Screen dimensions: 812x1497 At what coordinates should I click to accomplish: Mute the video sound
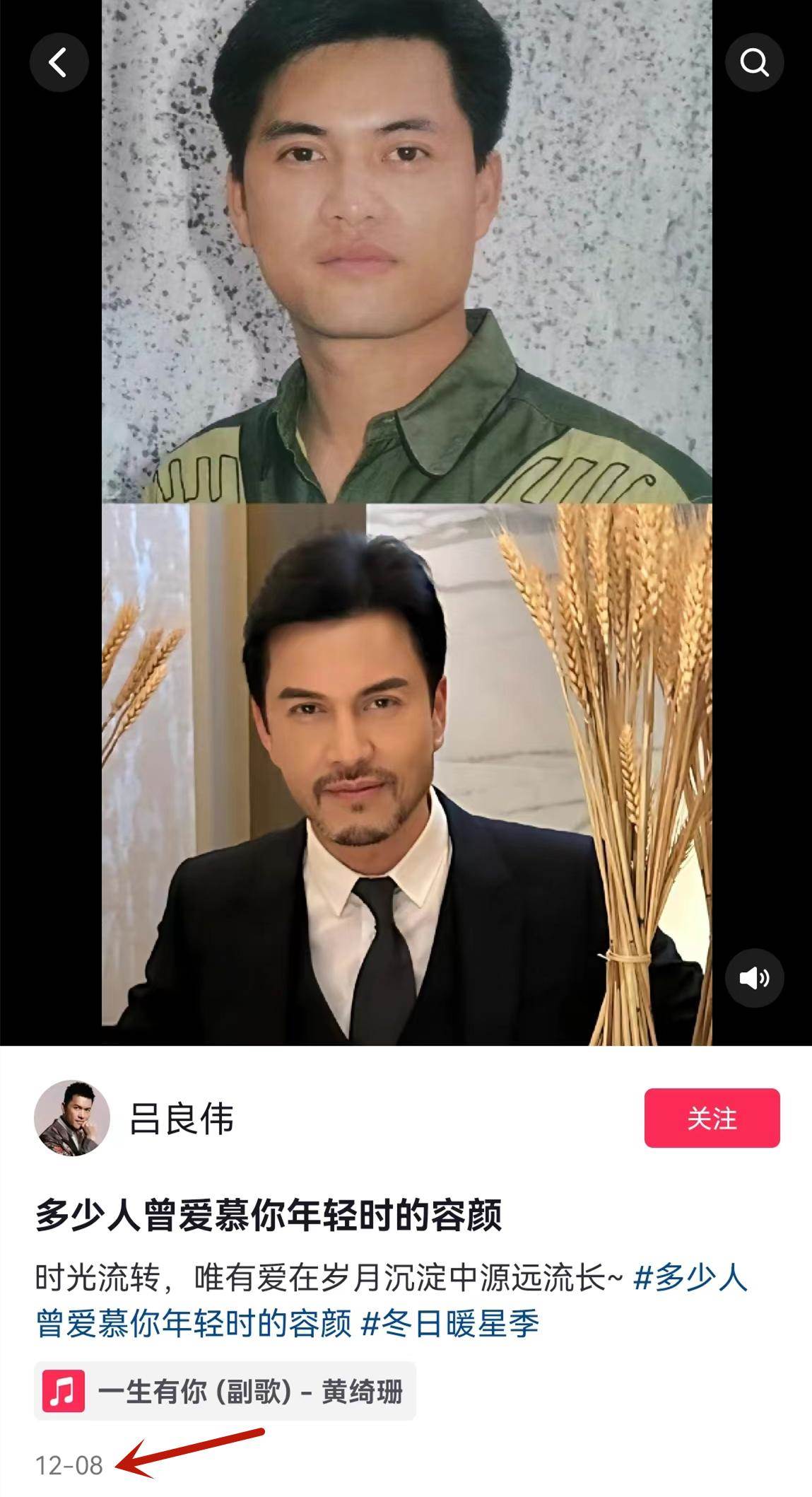click(x=754, y=978)
